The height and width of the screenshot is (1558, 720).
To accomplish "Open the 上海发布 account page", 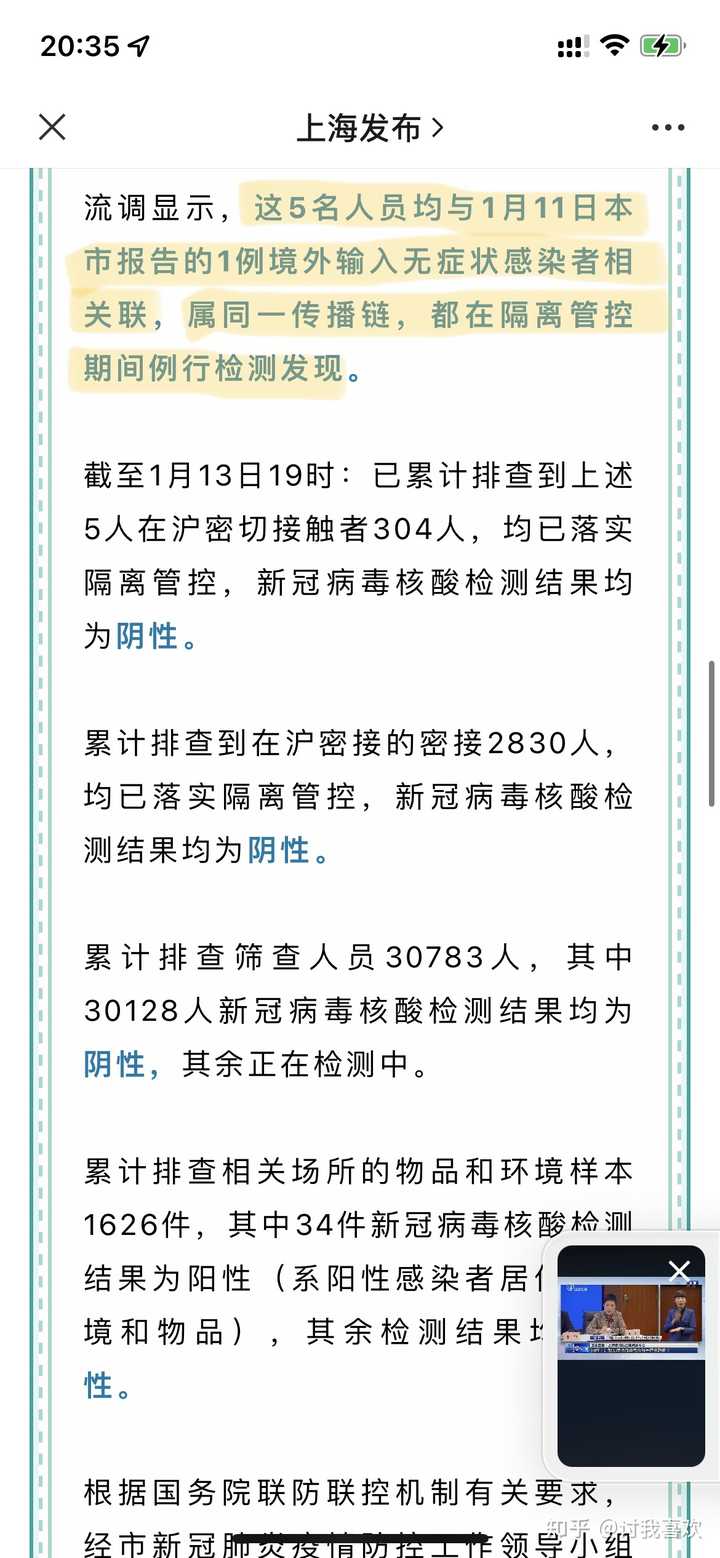I will tap(370, 128).
